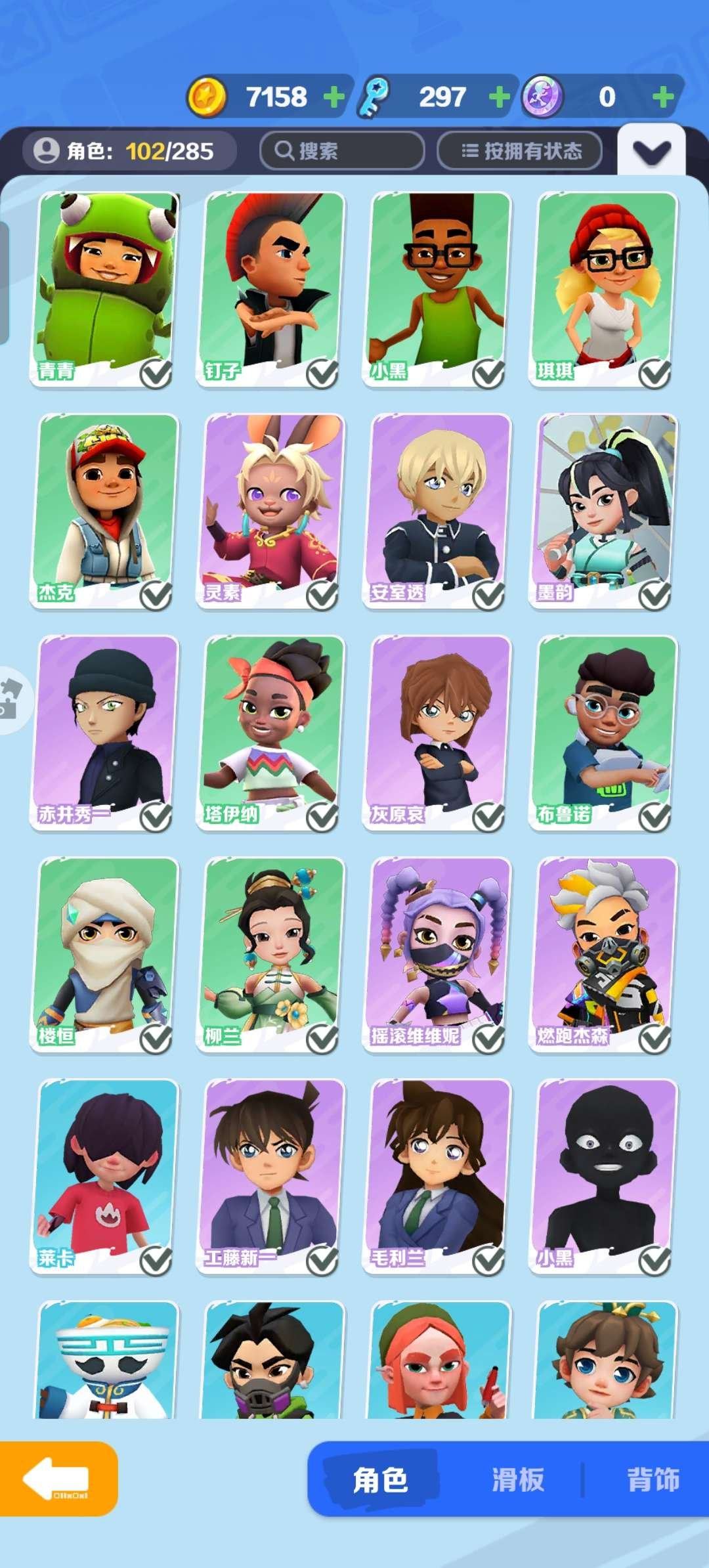This screenshot has height=1568, width=709.
Task: Open the character card 杰克
Action: tap(105, 511)
